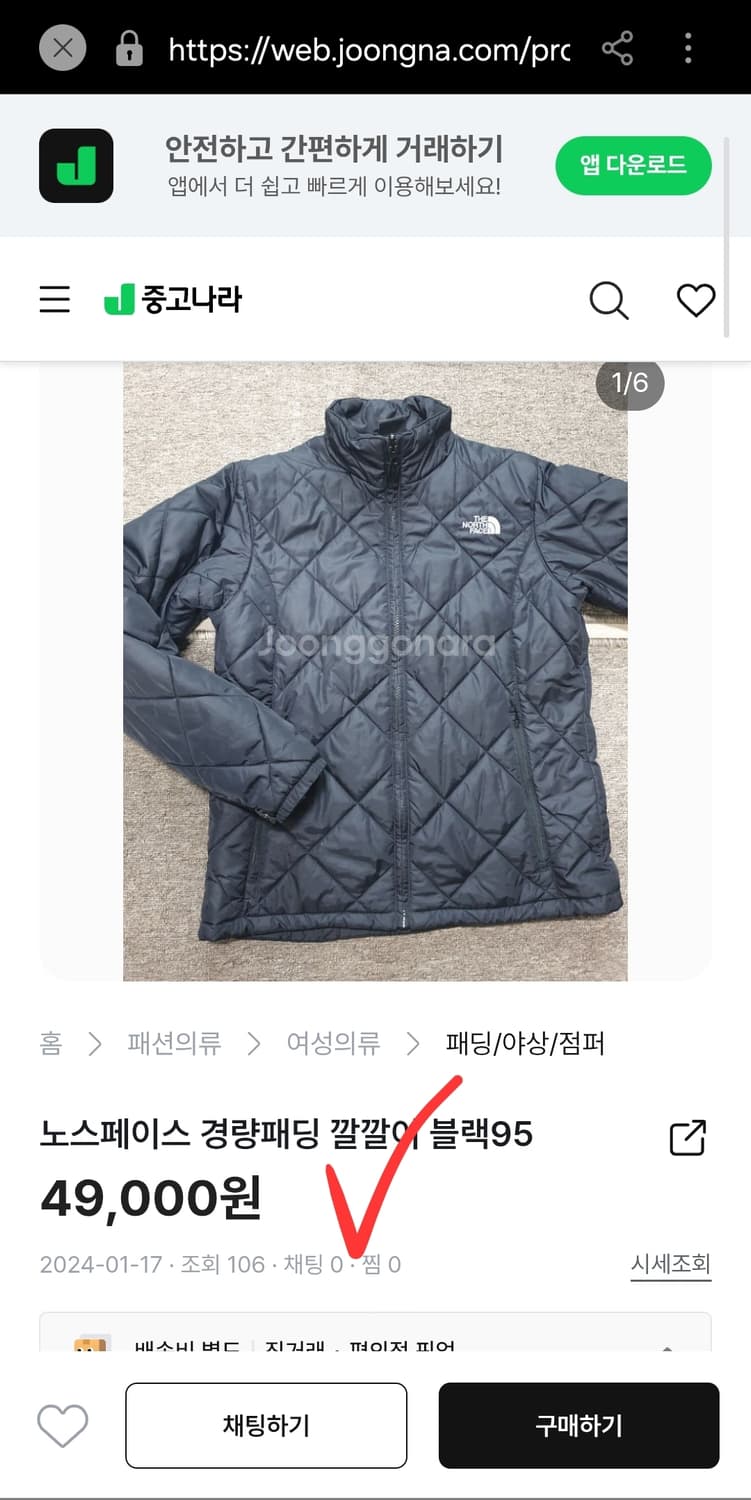
Task: Select the 여성의류 breadcrumb
Action: [333, 1043]
